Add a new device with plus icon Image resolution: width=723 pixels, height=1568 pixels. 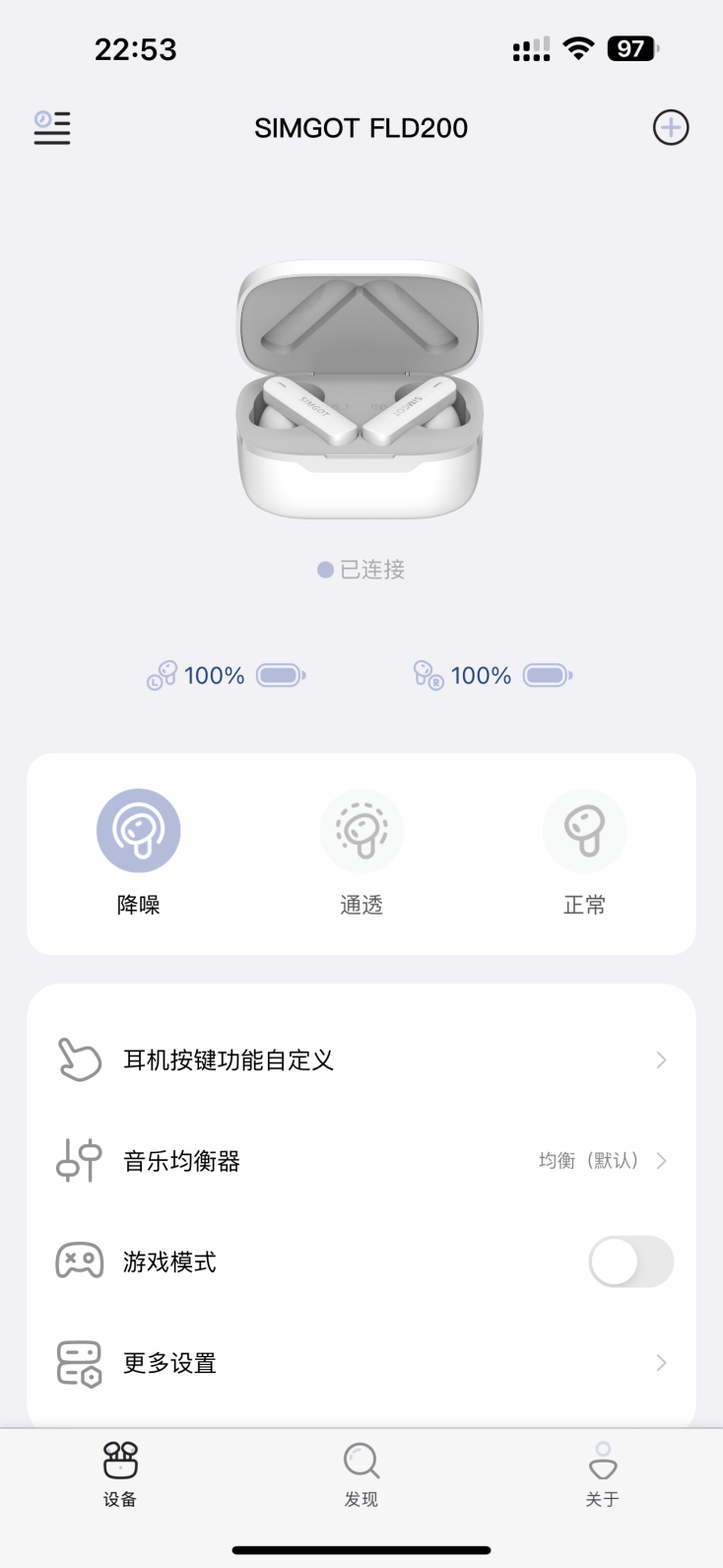click(671, 128)
